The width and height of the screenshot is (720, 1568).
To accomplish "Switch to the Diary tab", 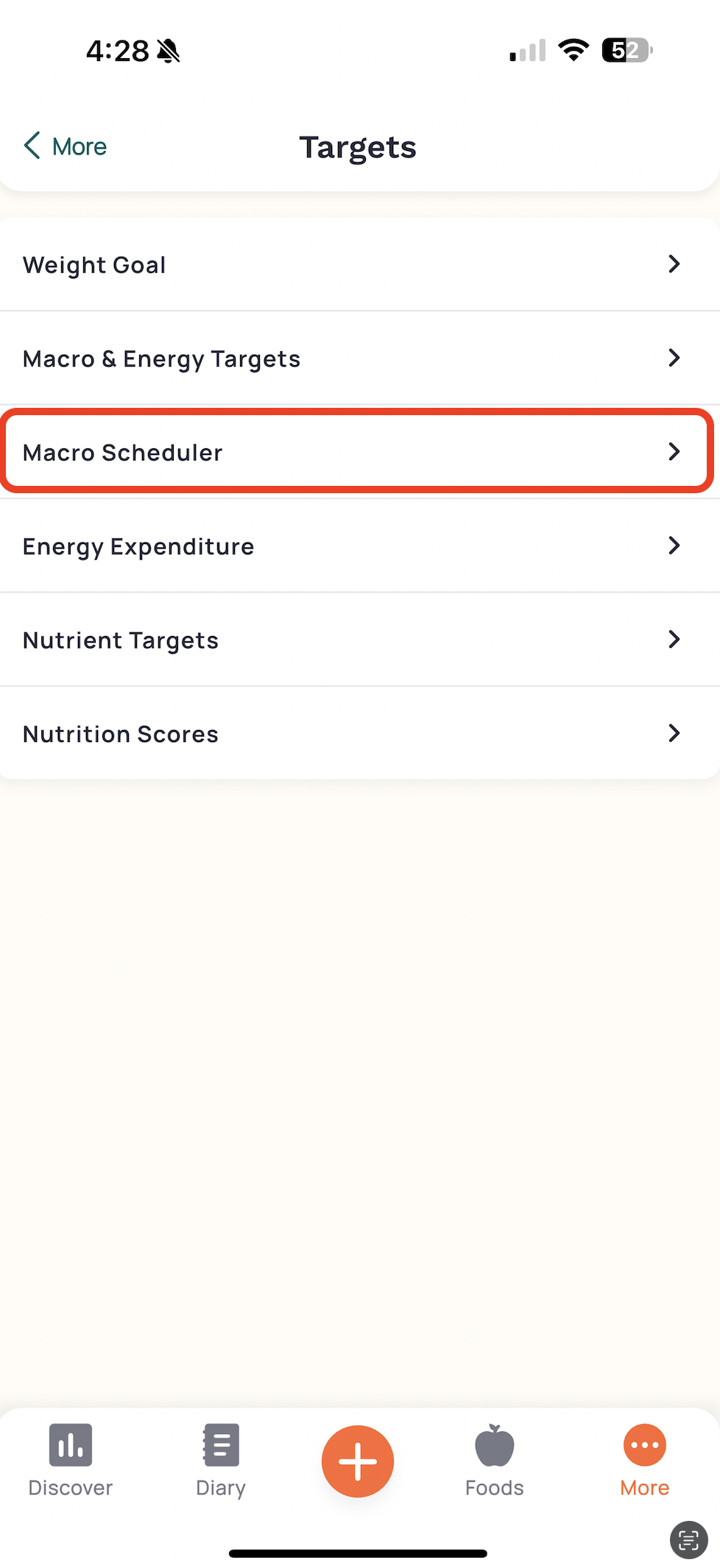I will tap(221, 1461).
